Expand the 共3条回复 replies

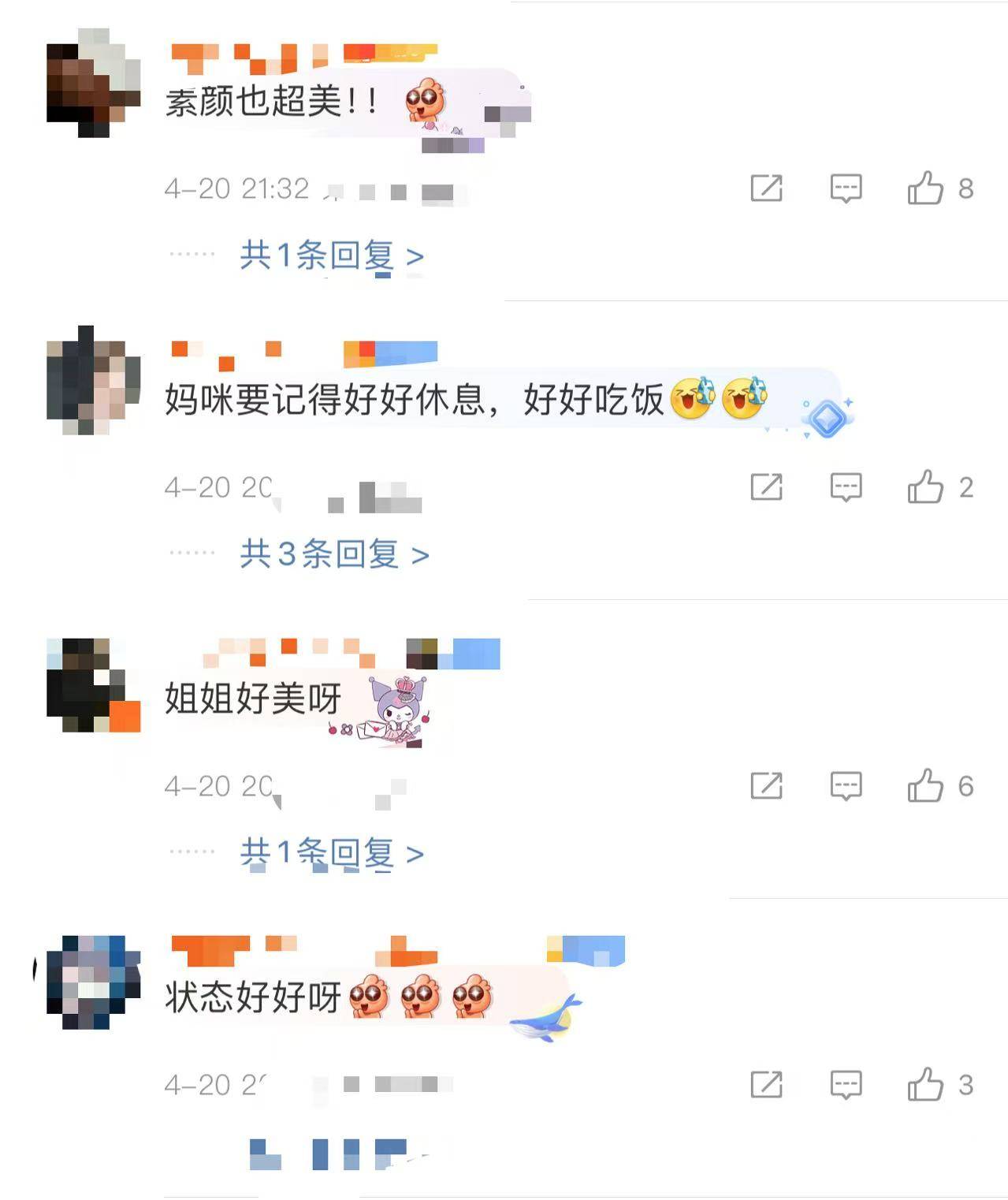[x=334, y=554]
